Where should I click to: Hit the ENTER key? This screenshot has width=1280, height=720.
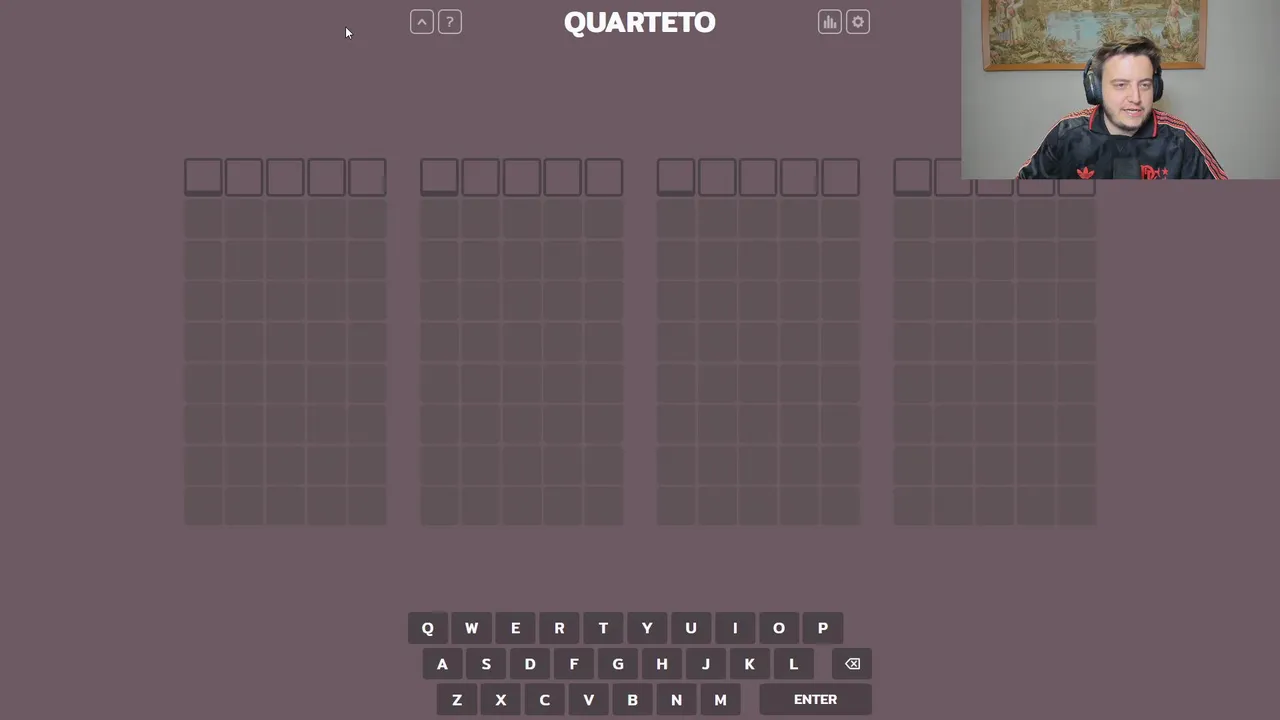click(815, 699)
